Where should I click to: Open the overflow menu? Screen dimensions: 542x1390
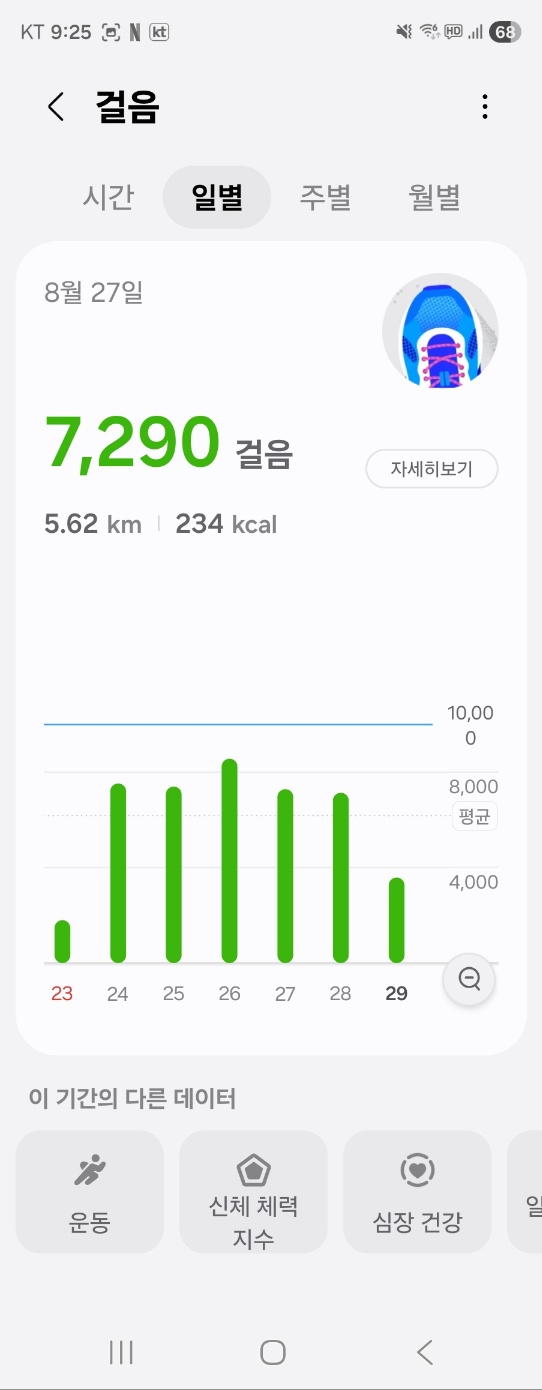point(485,107)
